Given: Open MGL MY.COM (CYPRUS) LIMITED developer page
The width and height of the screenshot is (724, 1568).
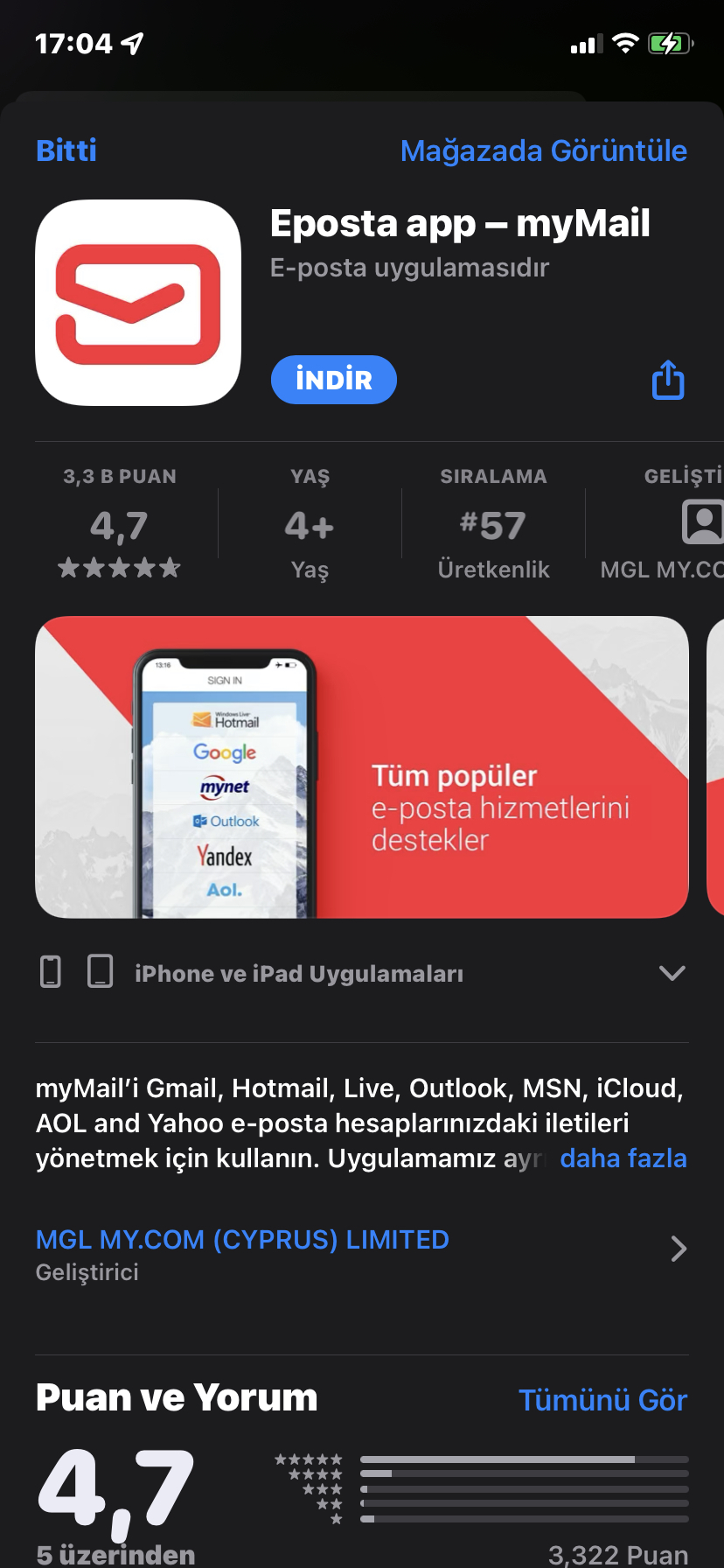Looking at the screenshot, I should coord(242,1240).
